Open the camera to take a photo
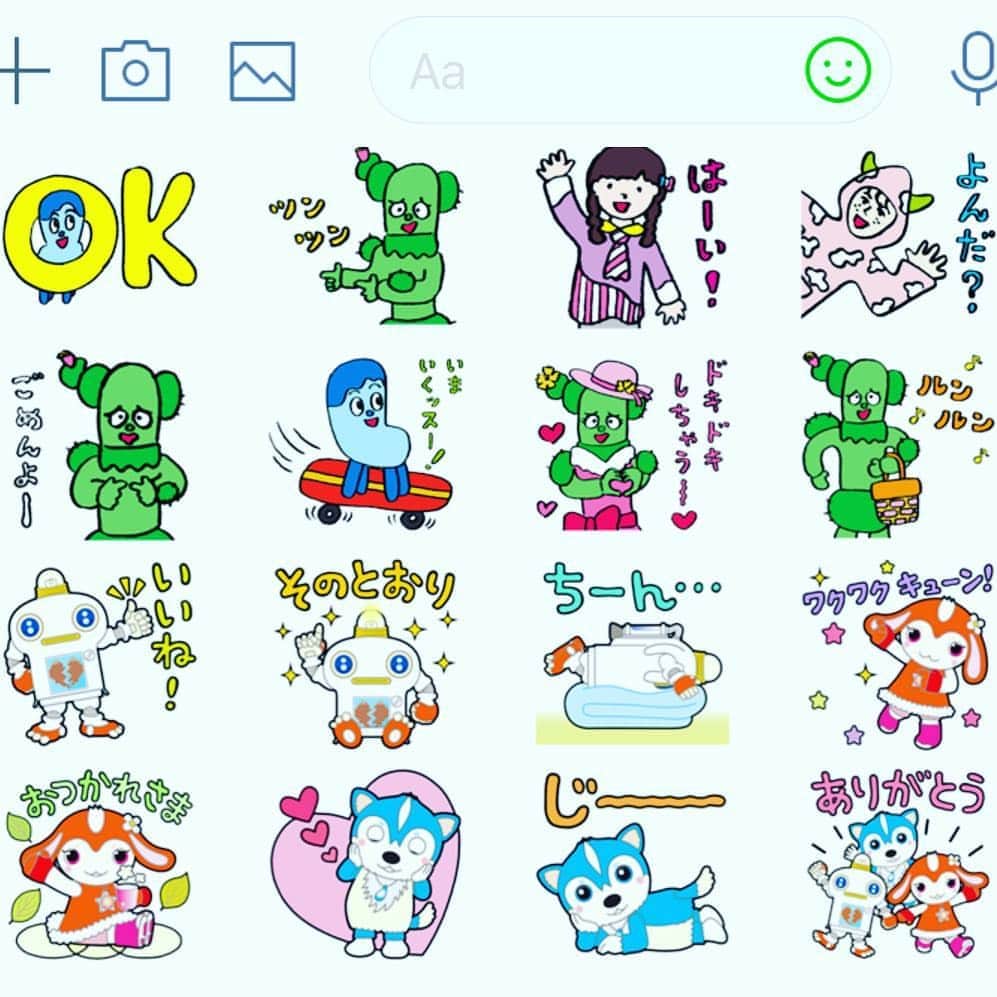 tap(135, 71)
